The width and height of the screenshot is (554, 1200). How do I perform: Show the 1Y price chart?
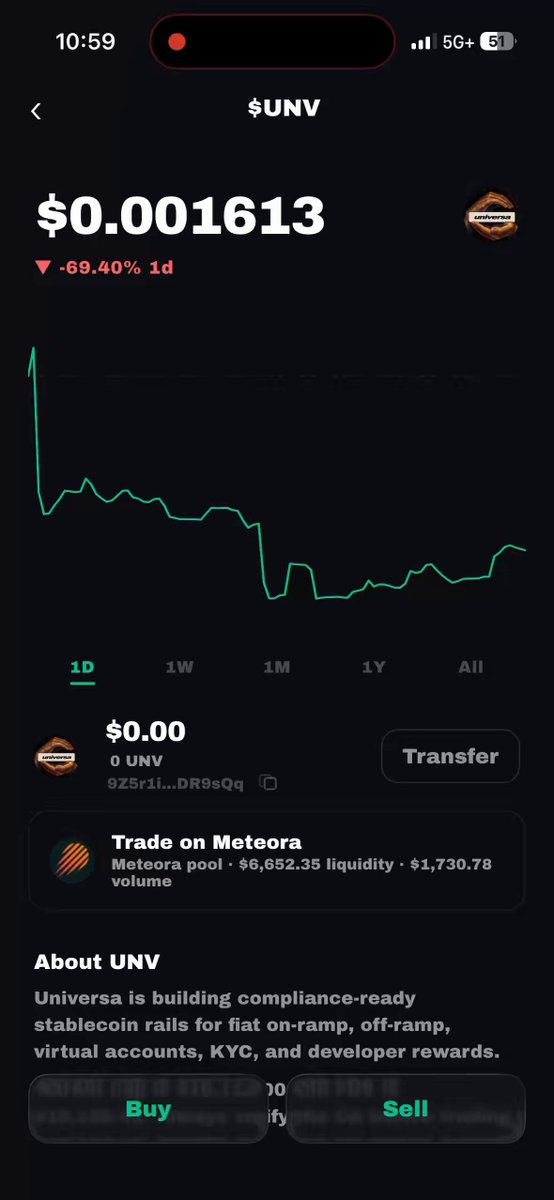click(x=373, y=667)
